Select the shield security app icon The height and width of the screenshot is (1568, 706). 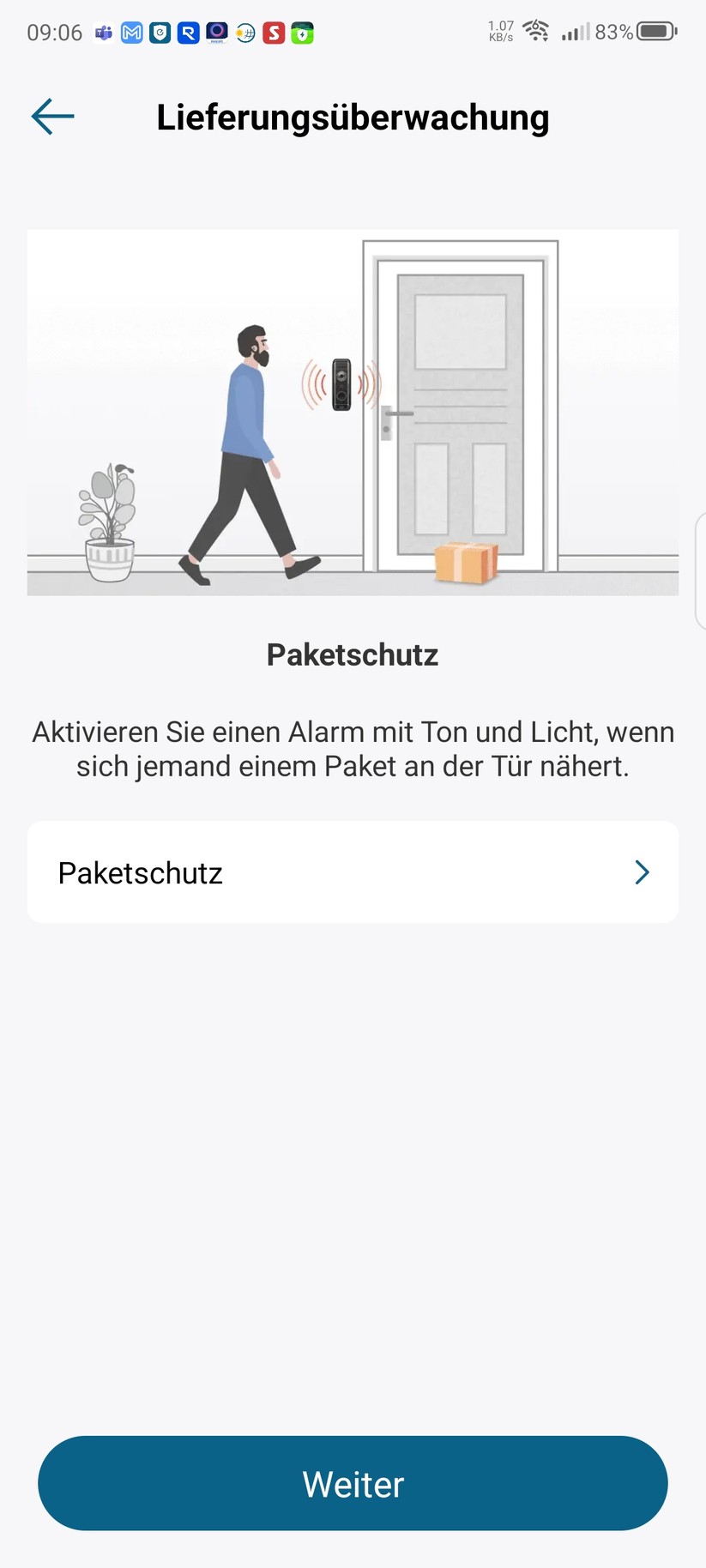click(160, 33)
